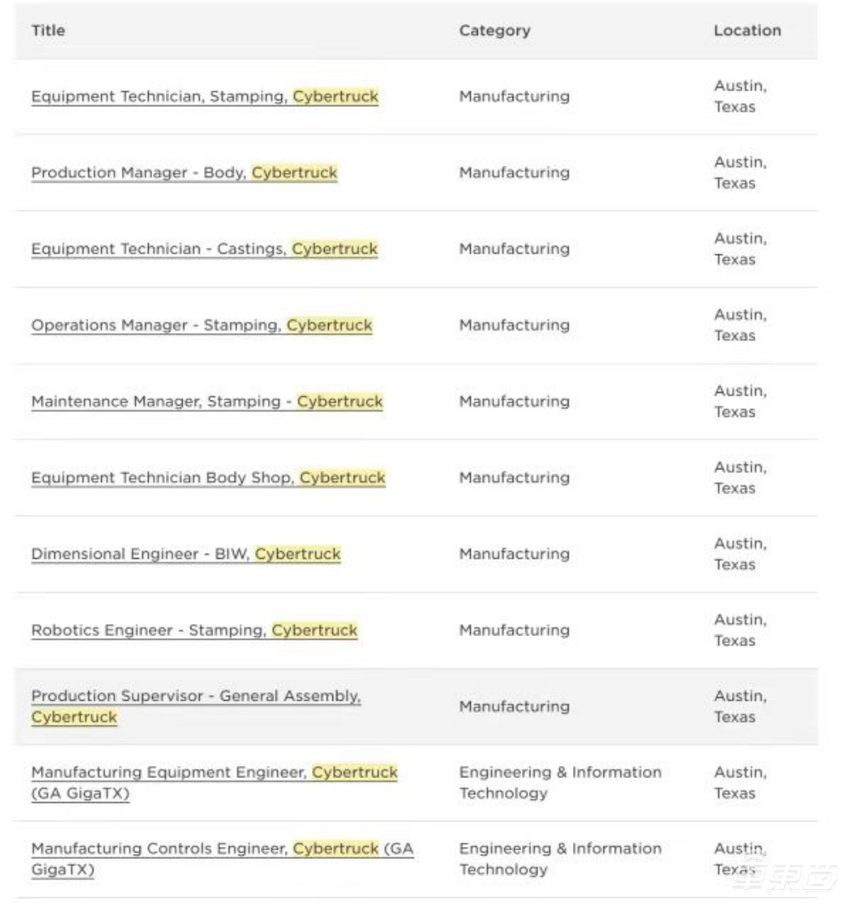
Task: Open Robotics Engineer - Stamping, Cybertruck job
Action: point(194,630)
